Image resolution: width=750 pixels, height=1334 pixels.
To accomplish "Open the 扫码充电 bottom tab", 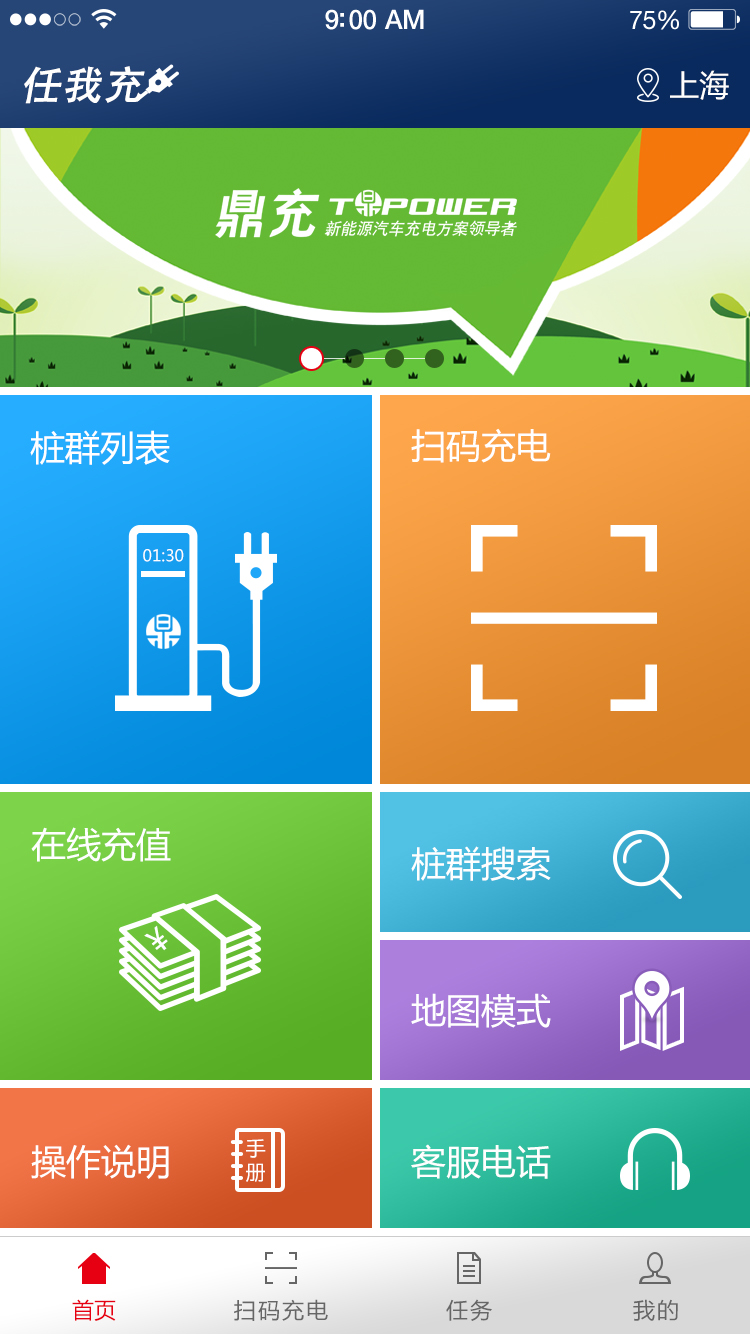I will tap(281, 1310).
